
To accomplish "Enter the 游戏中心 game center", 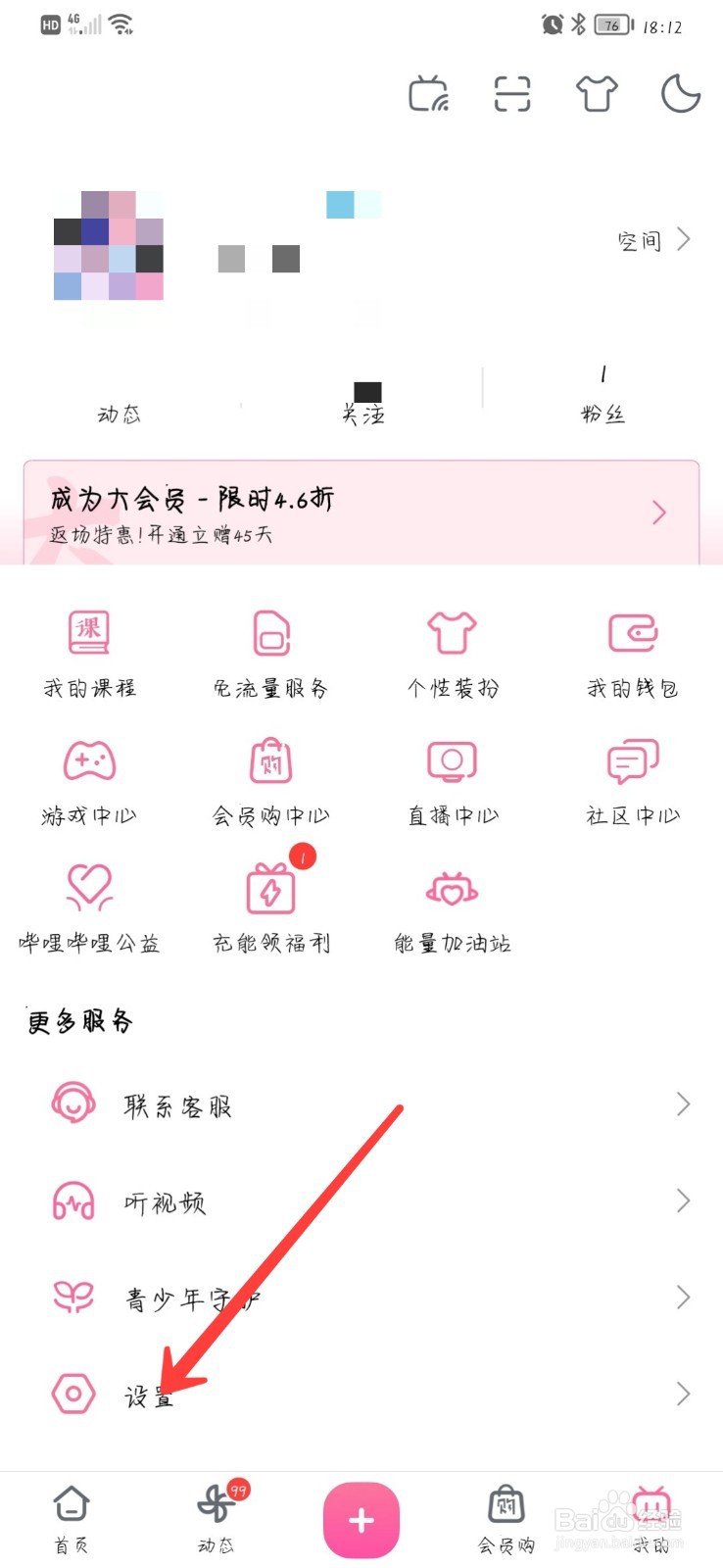I will tap(88, 779).
